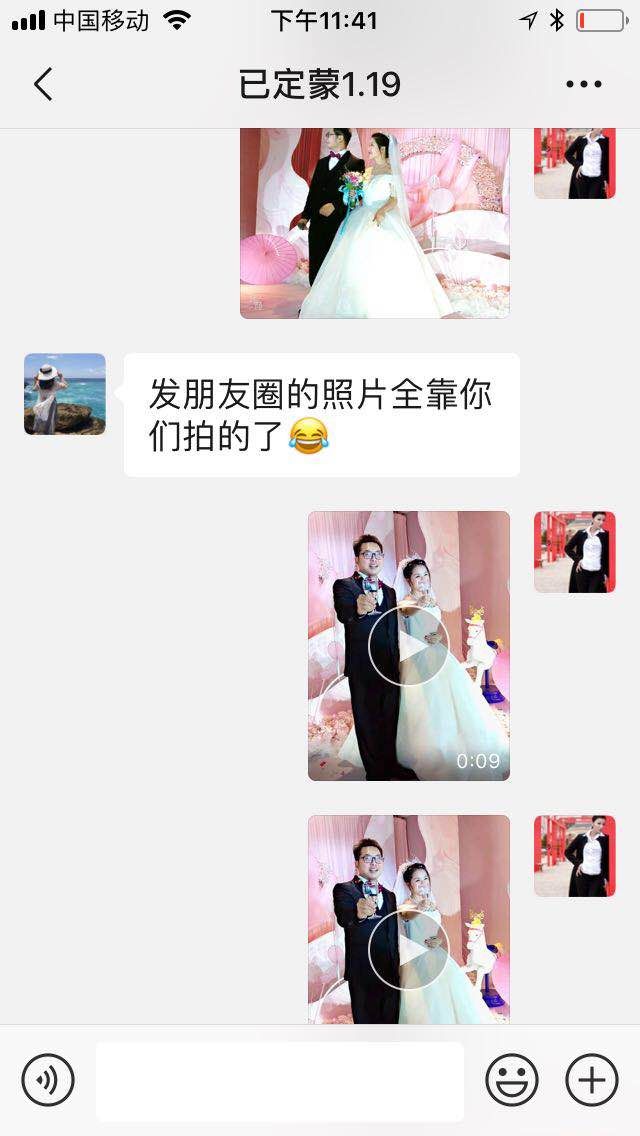Play the 0:09 wedding video
This screenshot has height=1136, width=640.
coord(408,646)
